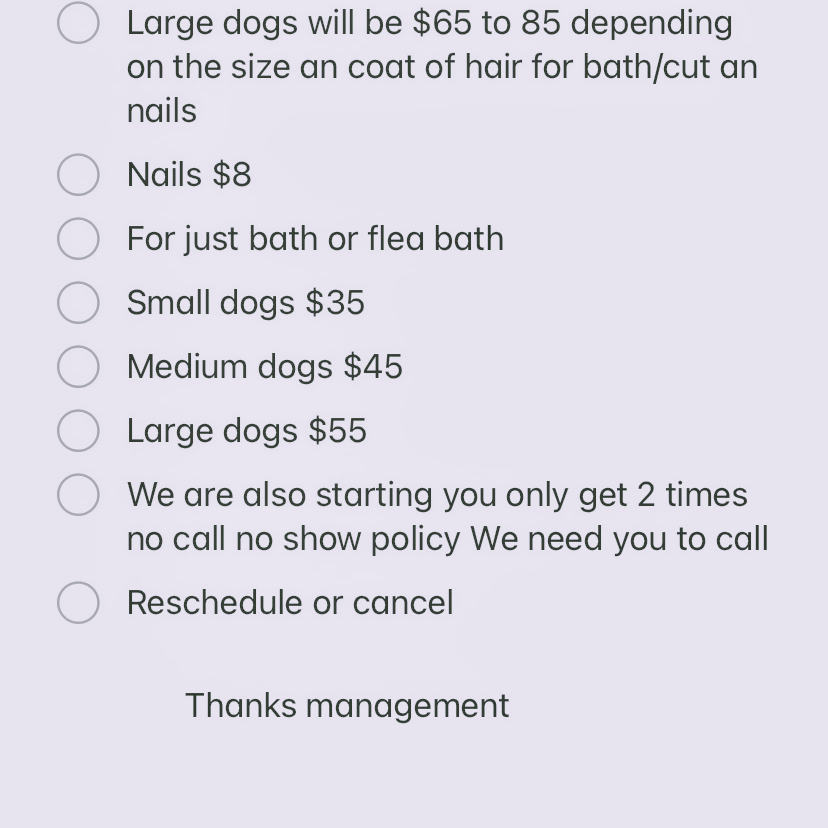Tick the For just bath or flea bath item
This screenshot has height=828, width=828.
(x=78, y=239)
